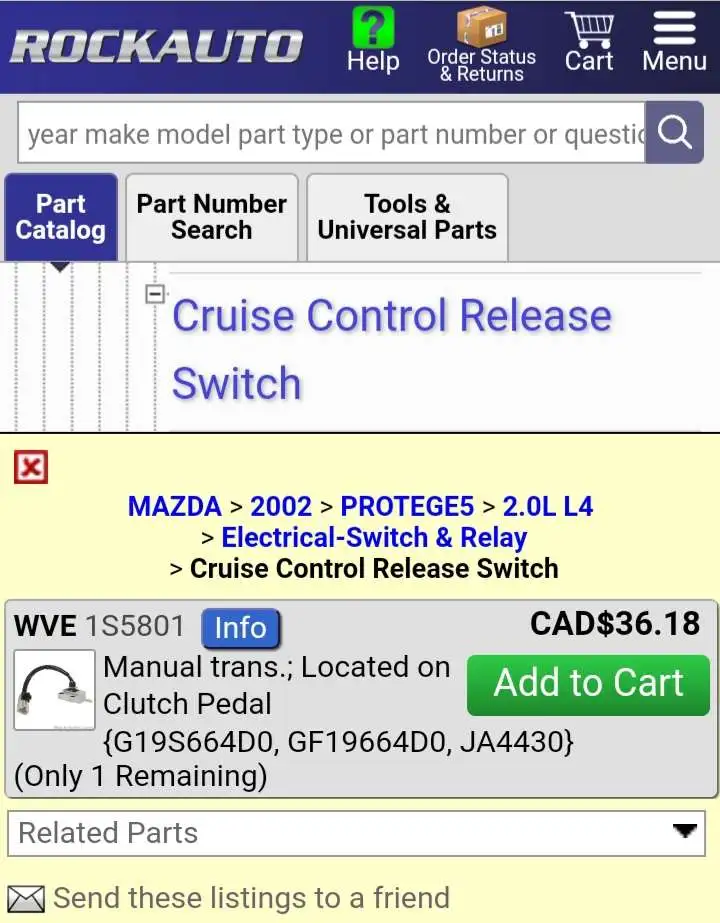
Task: Open the hamburger Menu
Action: click(674, 42)
